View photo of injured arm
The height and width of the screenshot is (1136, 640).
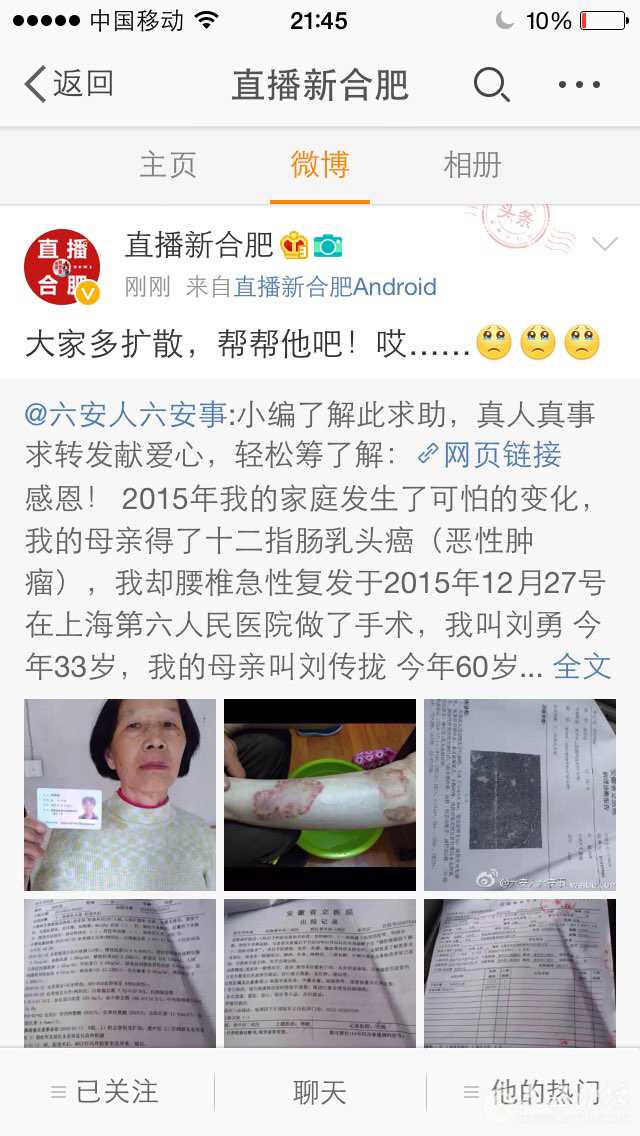coord(320,795)
